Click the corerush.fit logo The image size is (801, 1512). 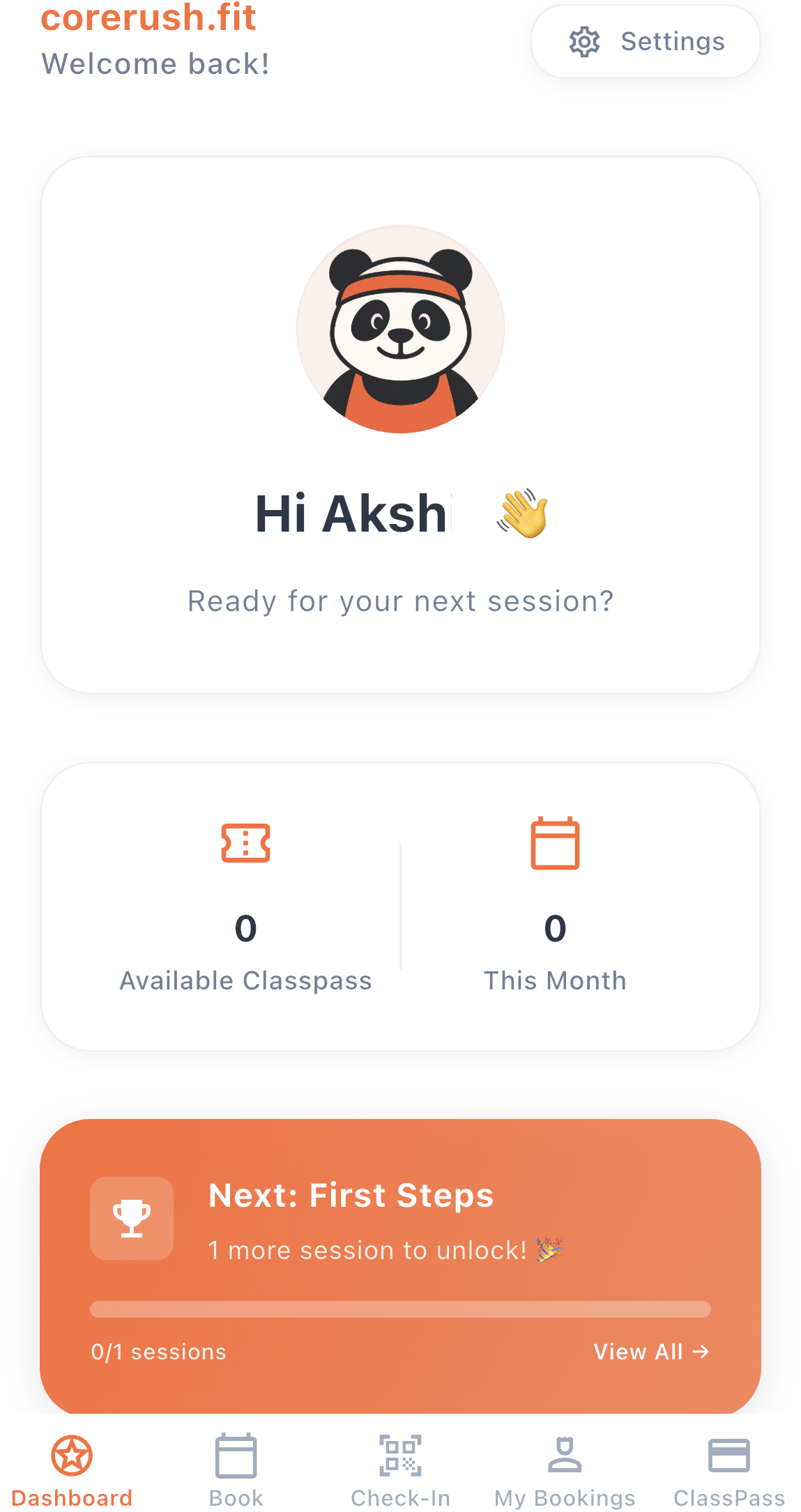click(148, 17)
